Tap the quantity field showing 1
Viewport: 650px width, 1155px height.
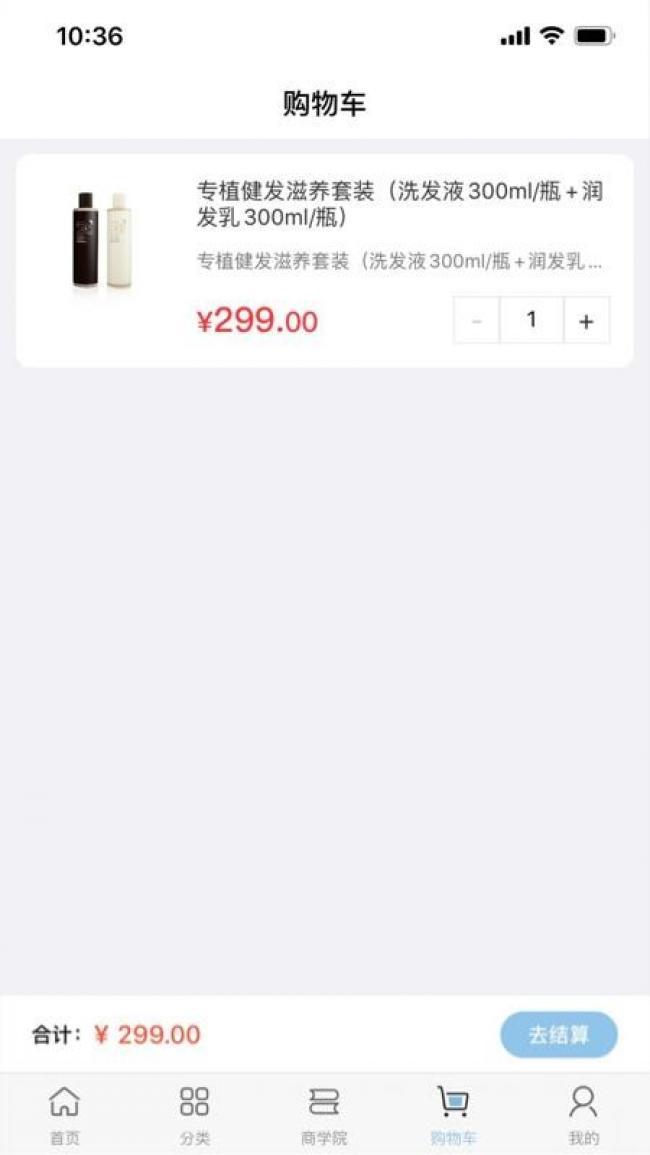[531, 320]
